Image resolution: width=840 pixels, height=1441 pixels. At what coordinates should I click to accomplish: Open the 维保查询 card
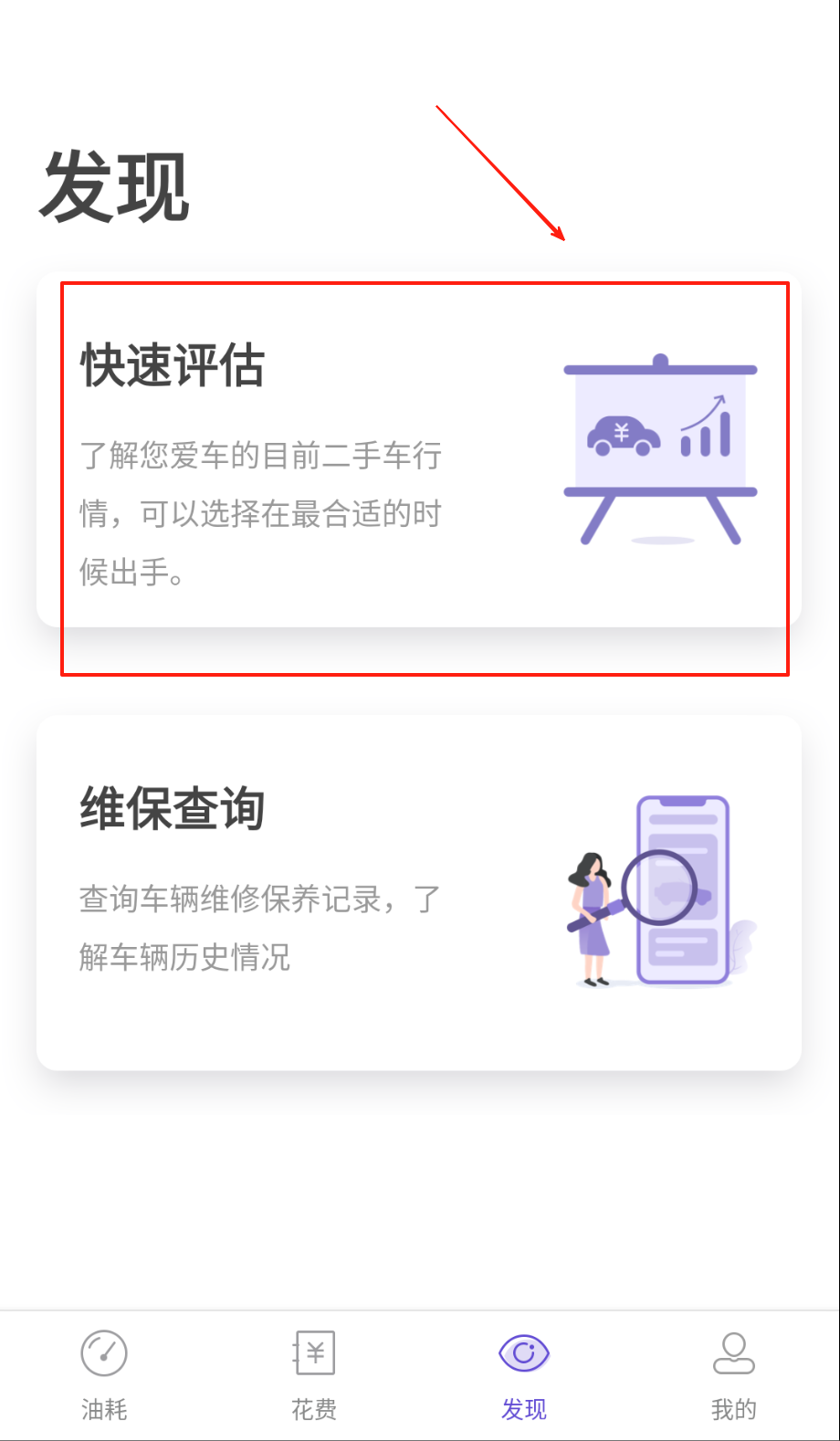coord(419,892)
